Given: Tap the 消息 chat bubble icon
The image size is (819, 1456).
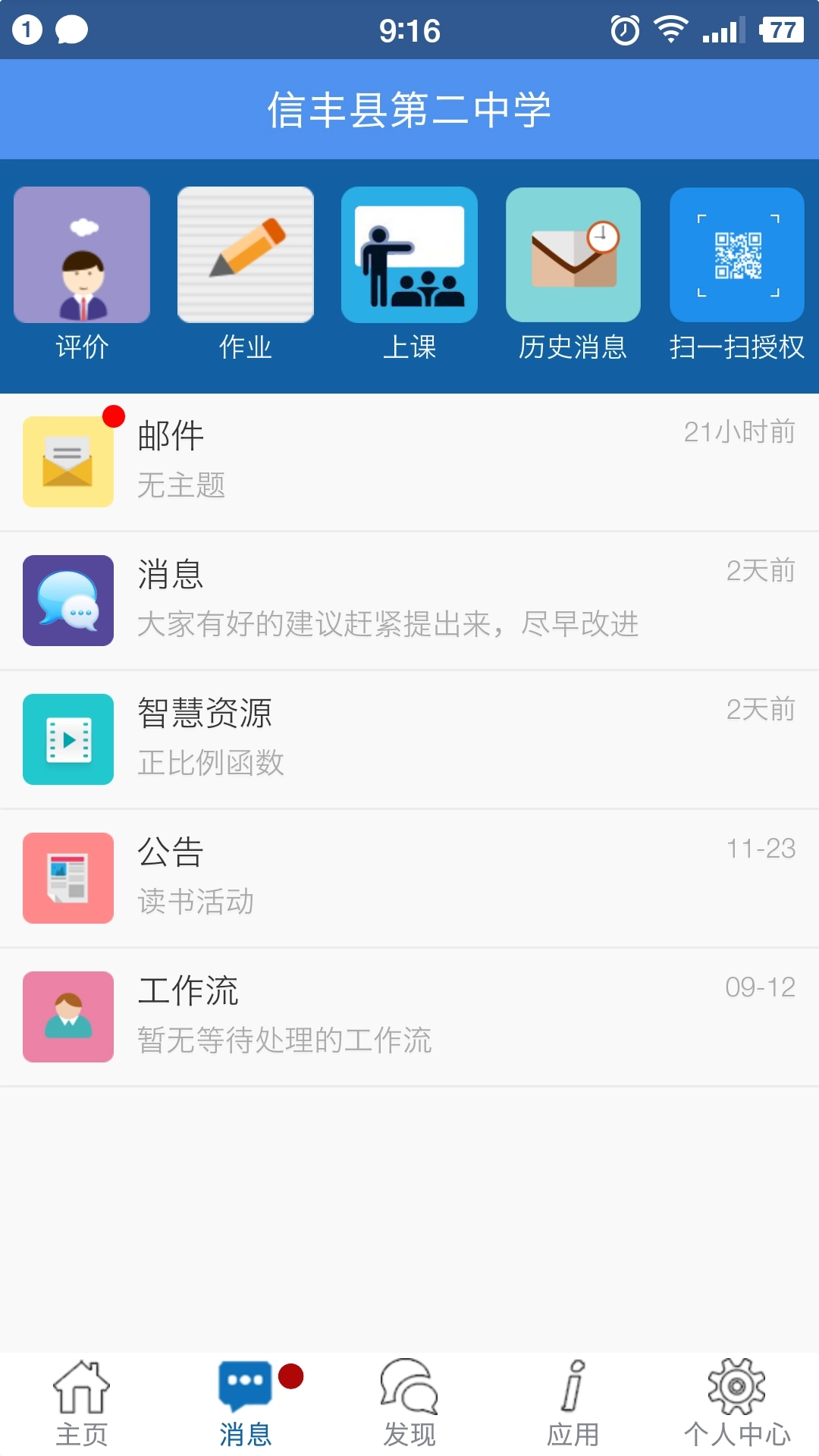Looking at the screenshot, I should click(68, 600).
